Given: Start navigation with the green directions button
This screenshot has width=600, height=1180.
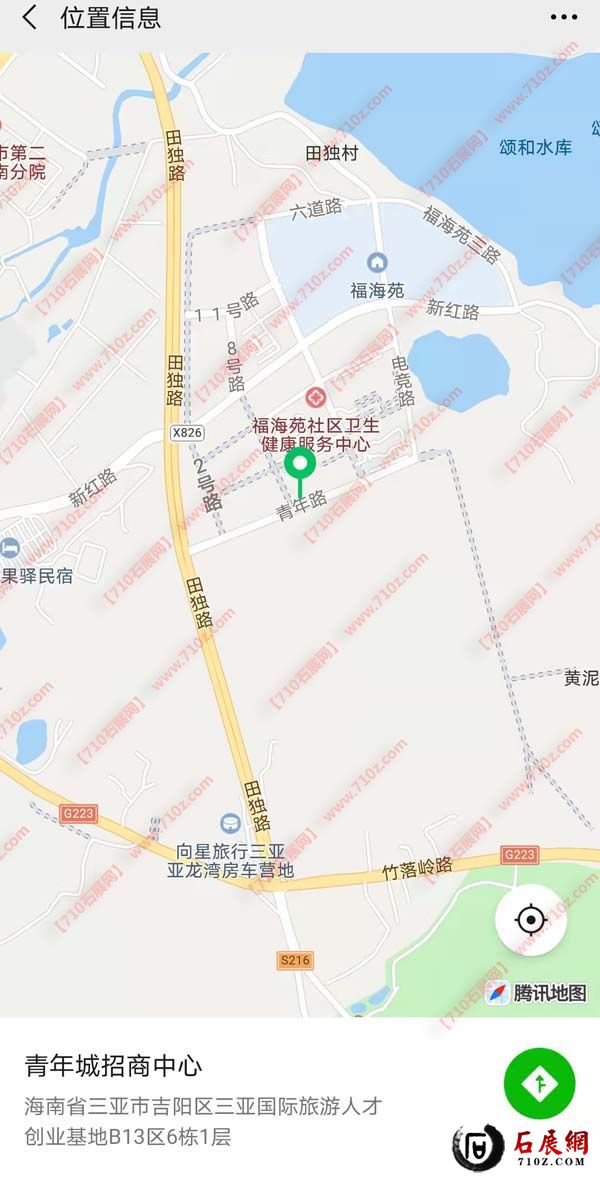Looking at the screenshot, I should pos(539,1082).
